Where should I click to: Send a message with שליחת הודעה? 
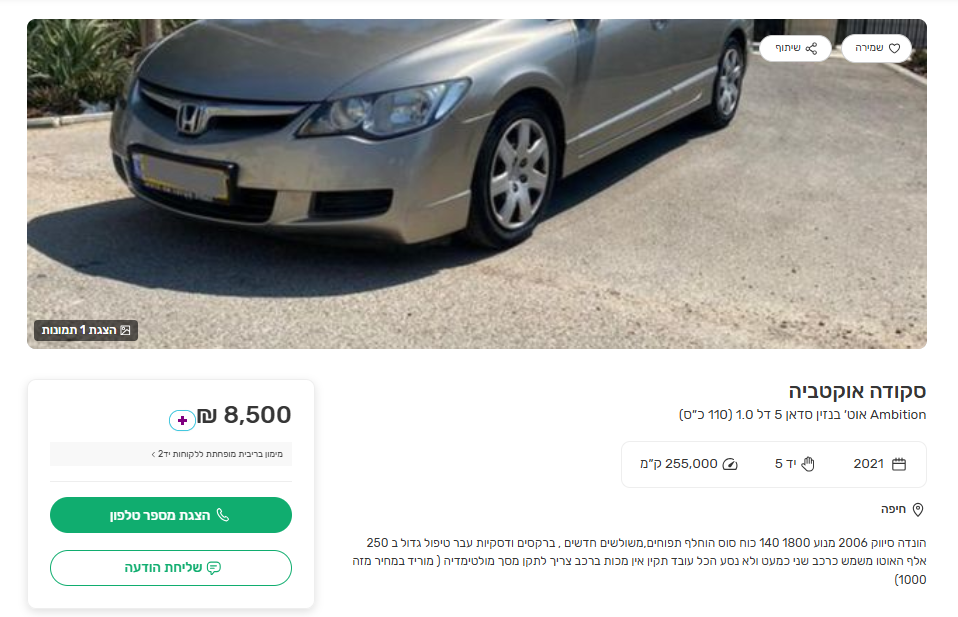(171, 568)
